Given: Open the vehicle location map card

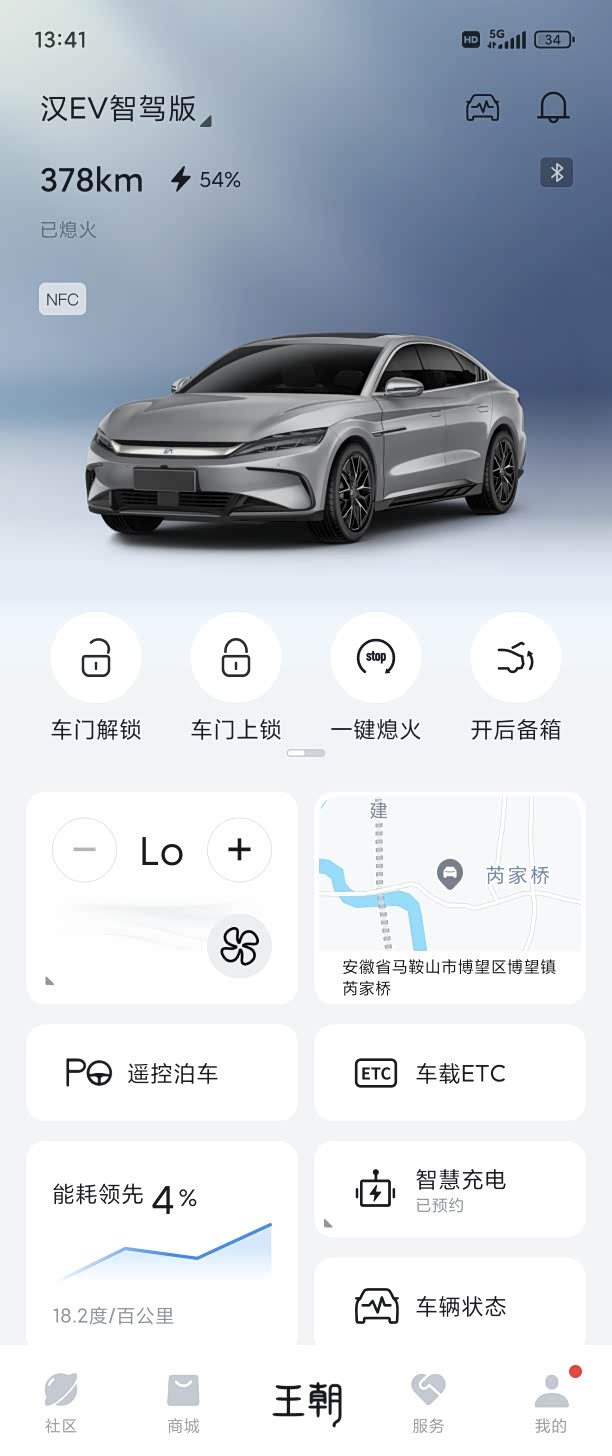Looking at the screenshot, I should point(450,898).
